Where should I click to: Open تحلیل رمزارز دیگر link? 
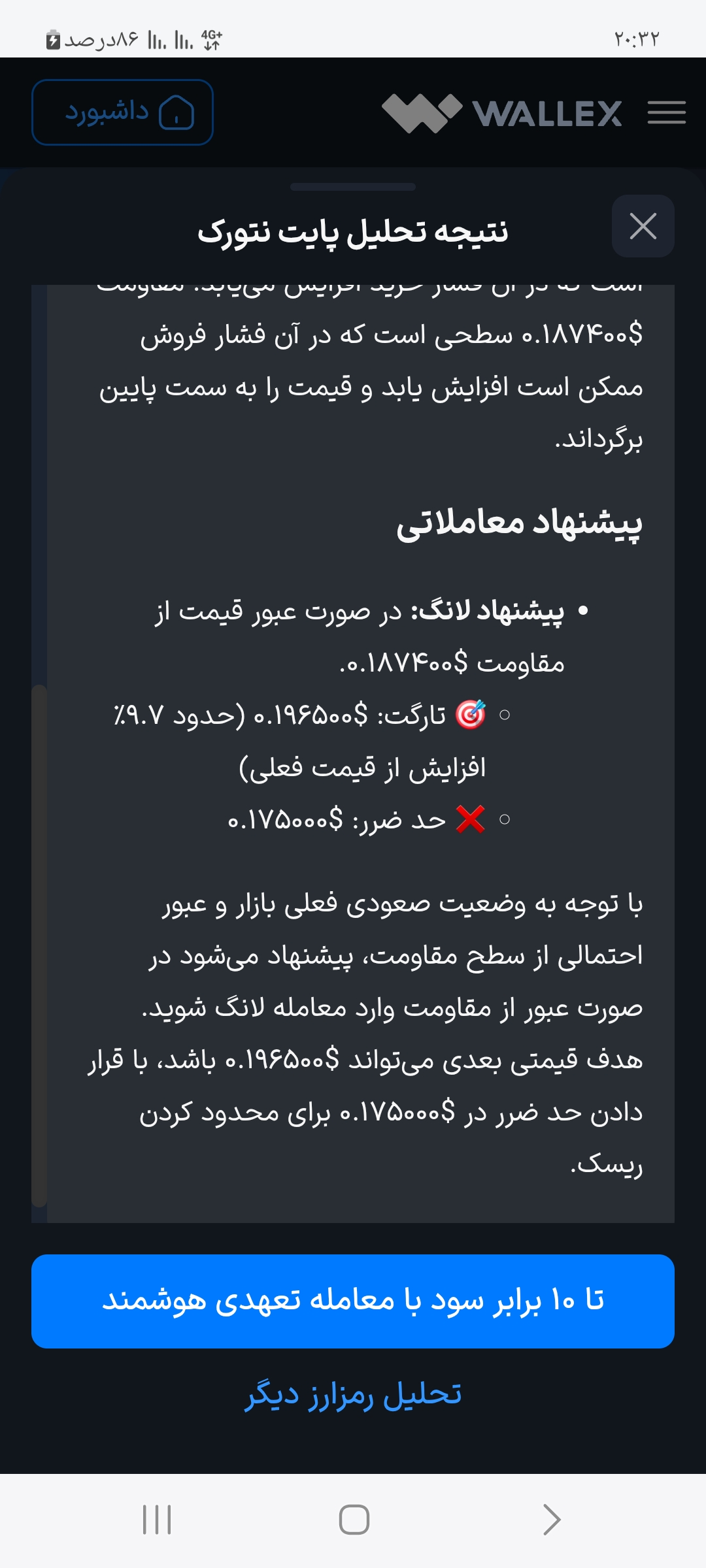point(353,1395)
